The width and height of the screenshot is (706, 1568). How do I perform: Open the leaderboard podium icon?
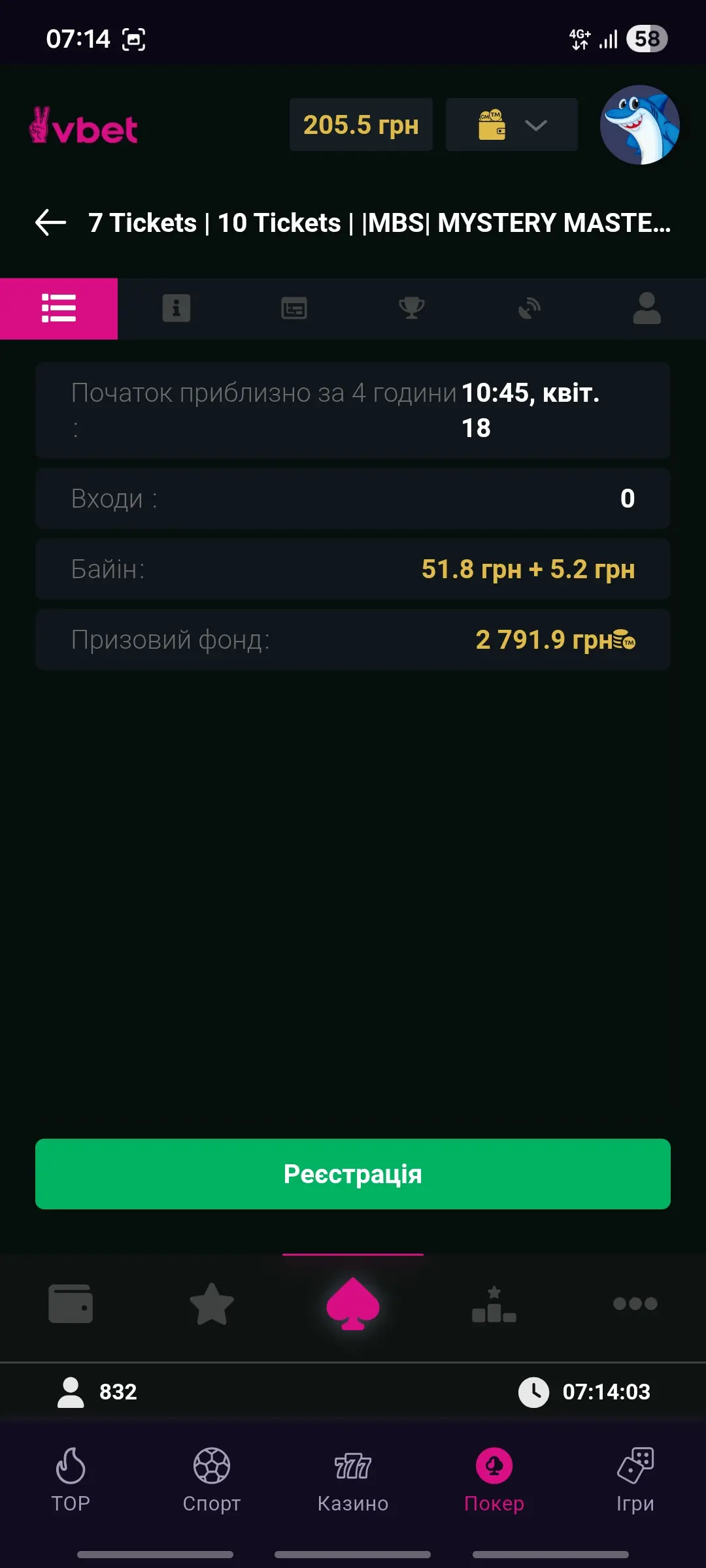pyautogui.click(x=494, y=1303)
